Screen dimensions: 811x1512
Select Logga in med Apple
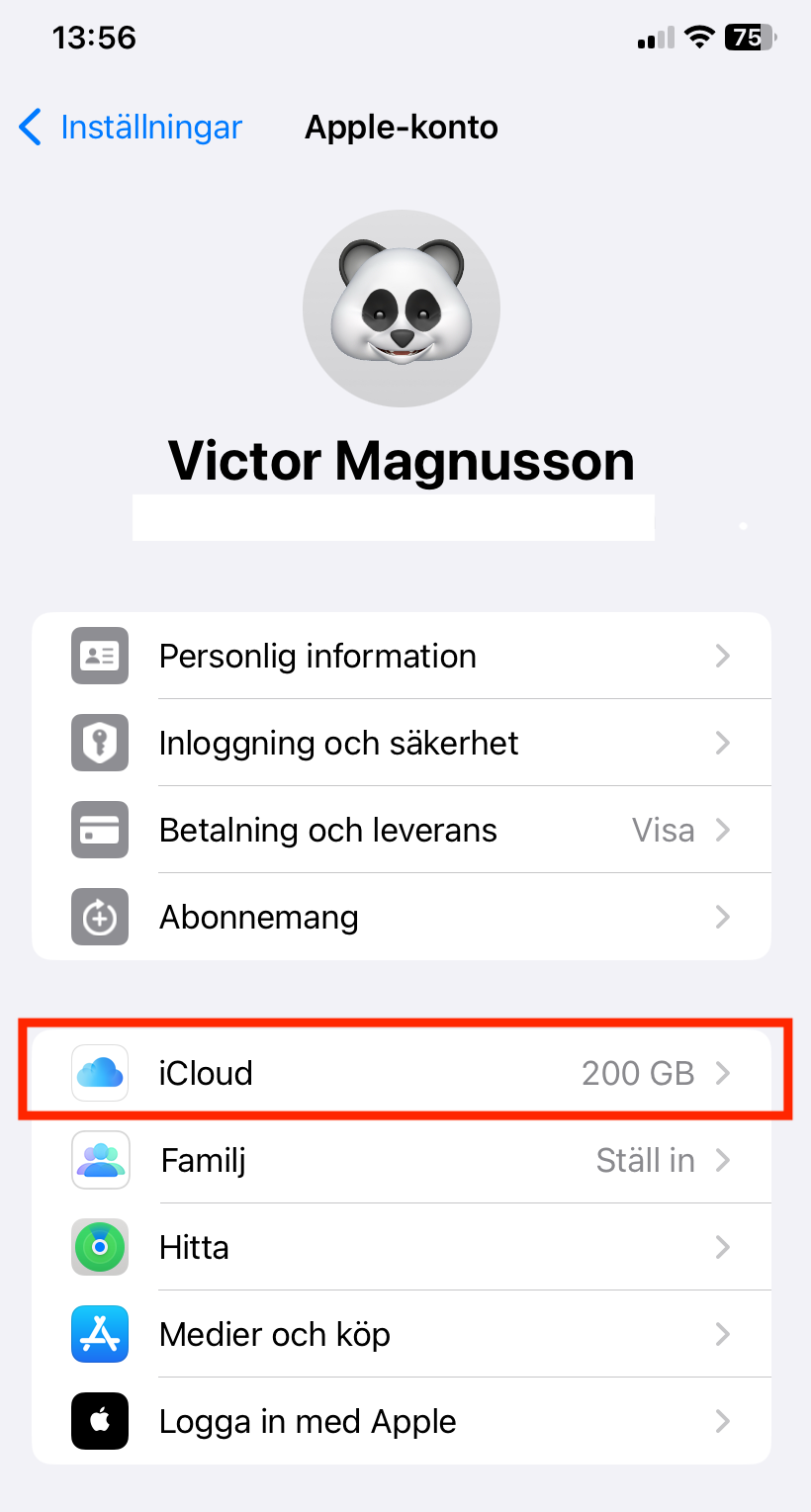click(402, 1421)
